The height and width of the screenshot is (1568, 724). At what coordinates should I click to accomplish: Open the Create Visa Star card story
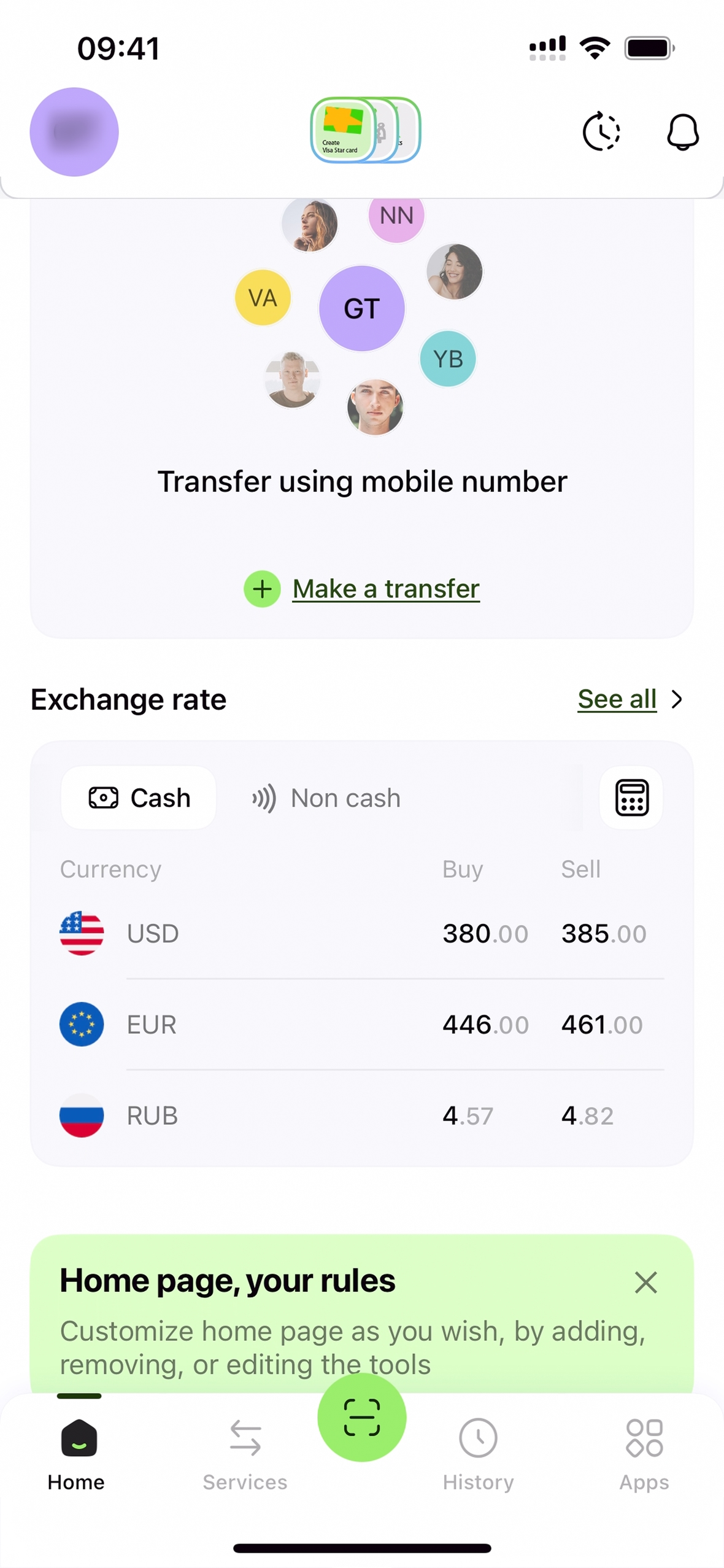[342, 130]
